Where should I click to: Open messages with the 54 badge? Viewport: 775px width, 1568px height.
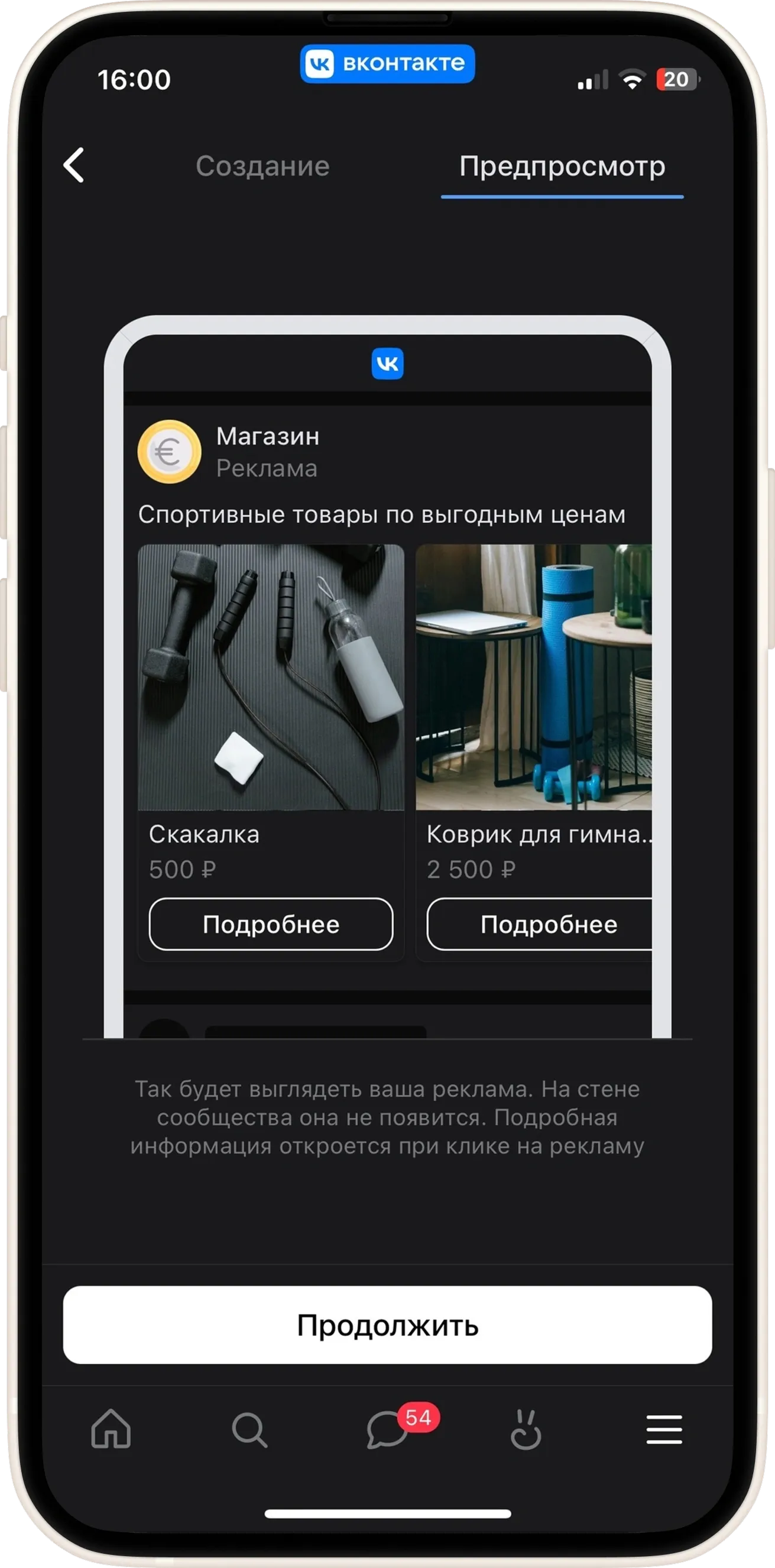click(388, 1430)
